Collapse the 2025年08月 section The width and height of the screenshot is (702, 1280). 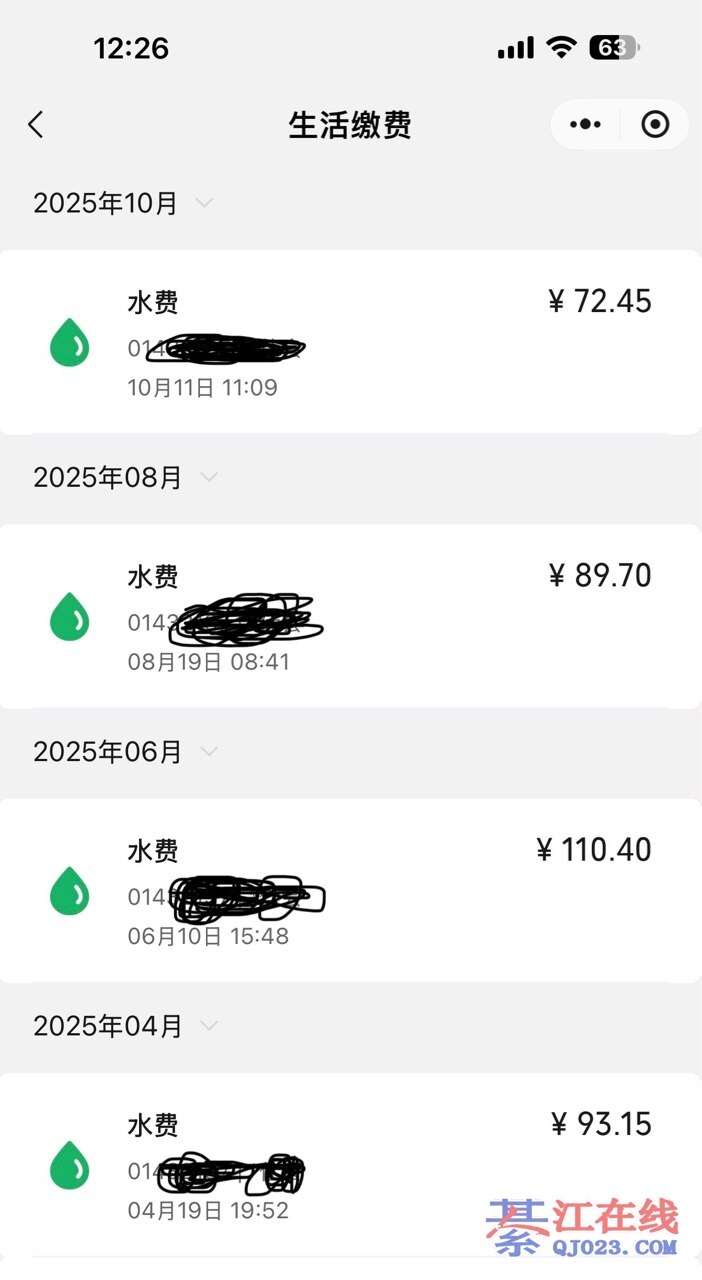(209, 477)
